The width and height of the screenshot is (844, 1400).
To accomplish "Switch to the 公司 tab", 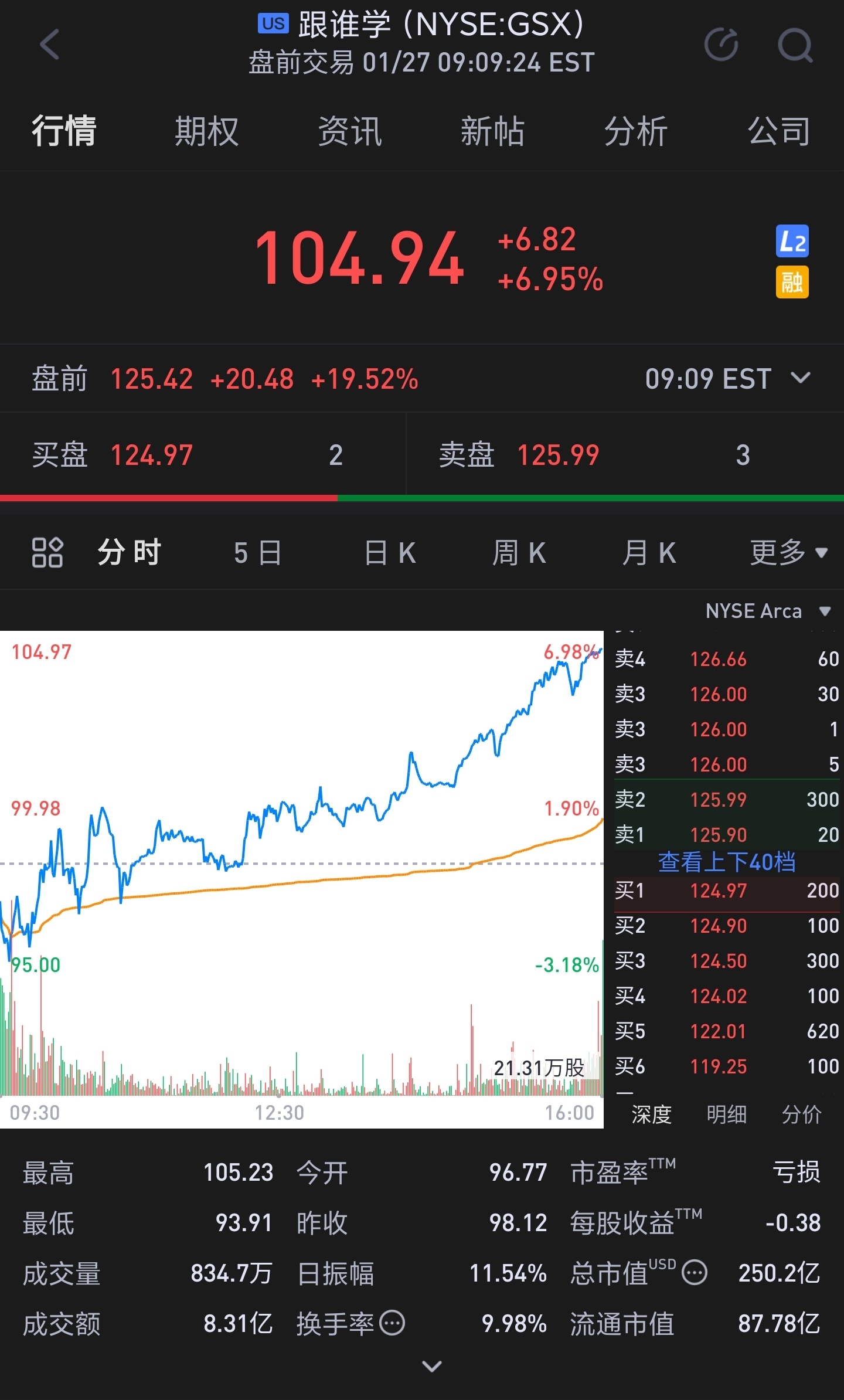I will [x=779, y=131].
